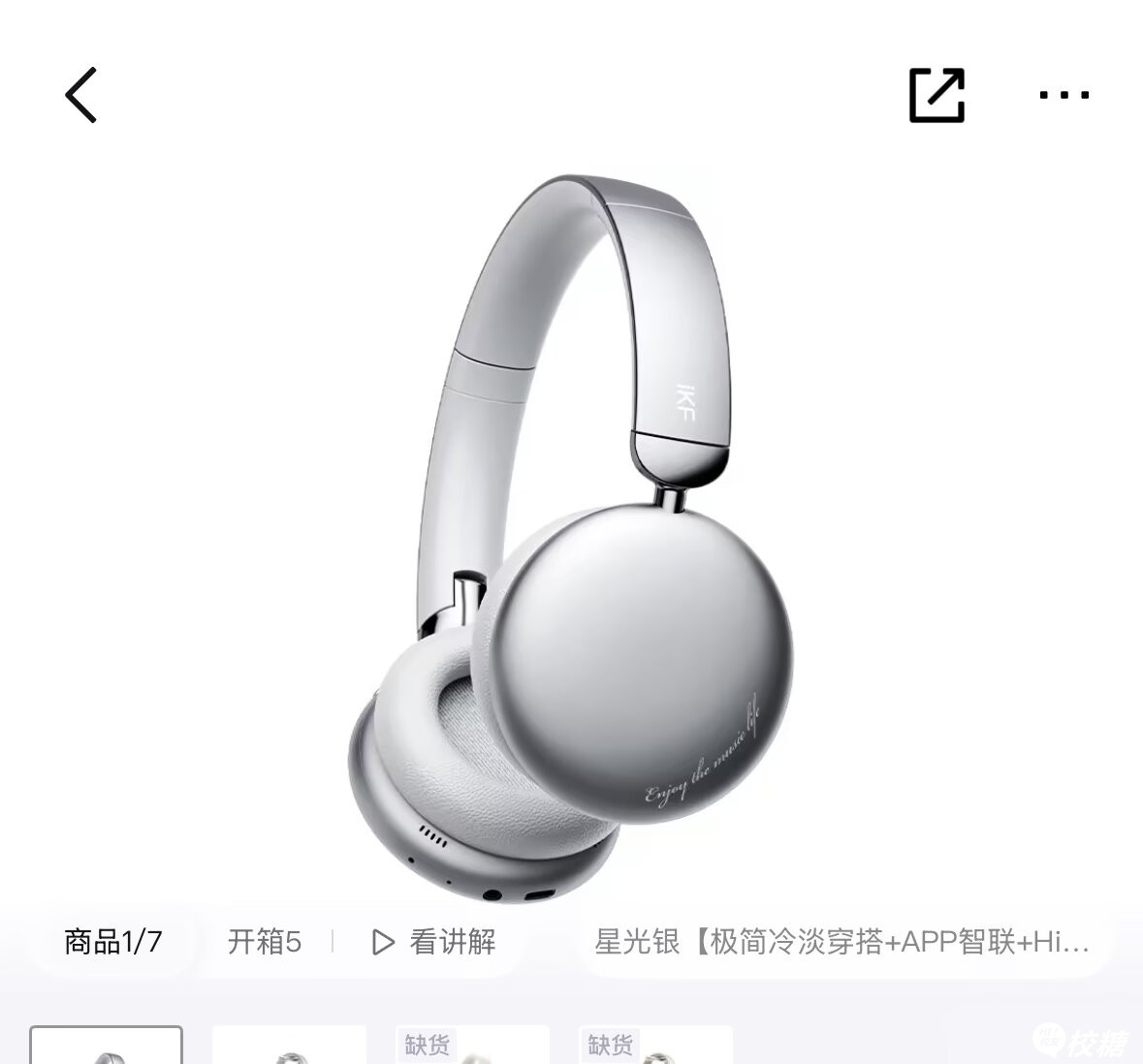Screen dimensions: 1143x1064
Task: Open the three-dot overflow menu
Action: [1064, 95]
